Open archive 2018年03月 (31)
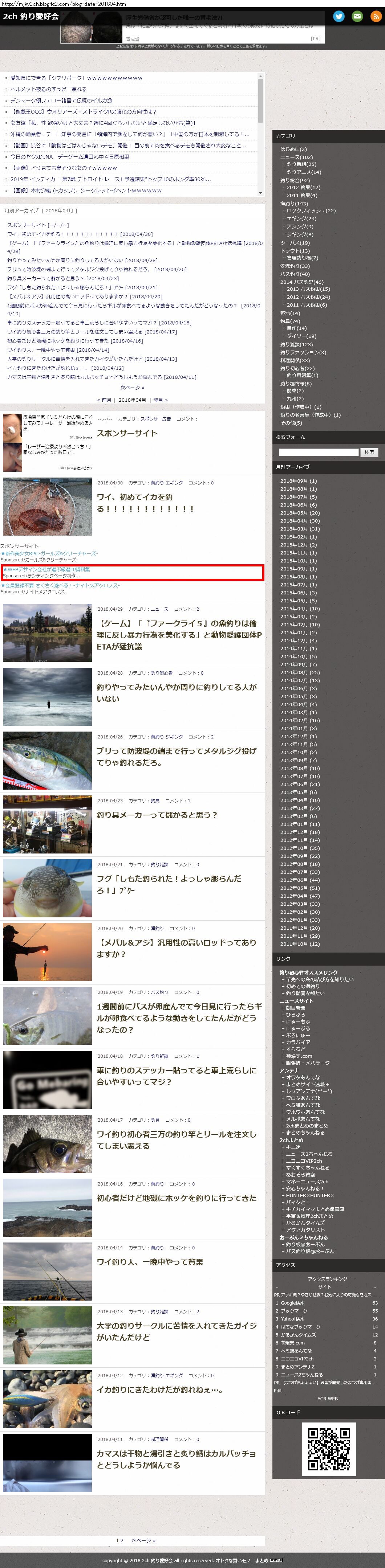Screen dimensions: 385x1568 [300, 529]
